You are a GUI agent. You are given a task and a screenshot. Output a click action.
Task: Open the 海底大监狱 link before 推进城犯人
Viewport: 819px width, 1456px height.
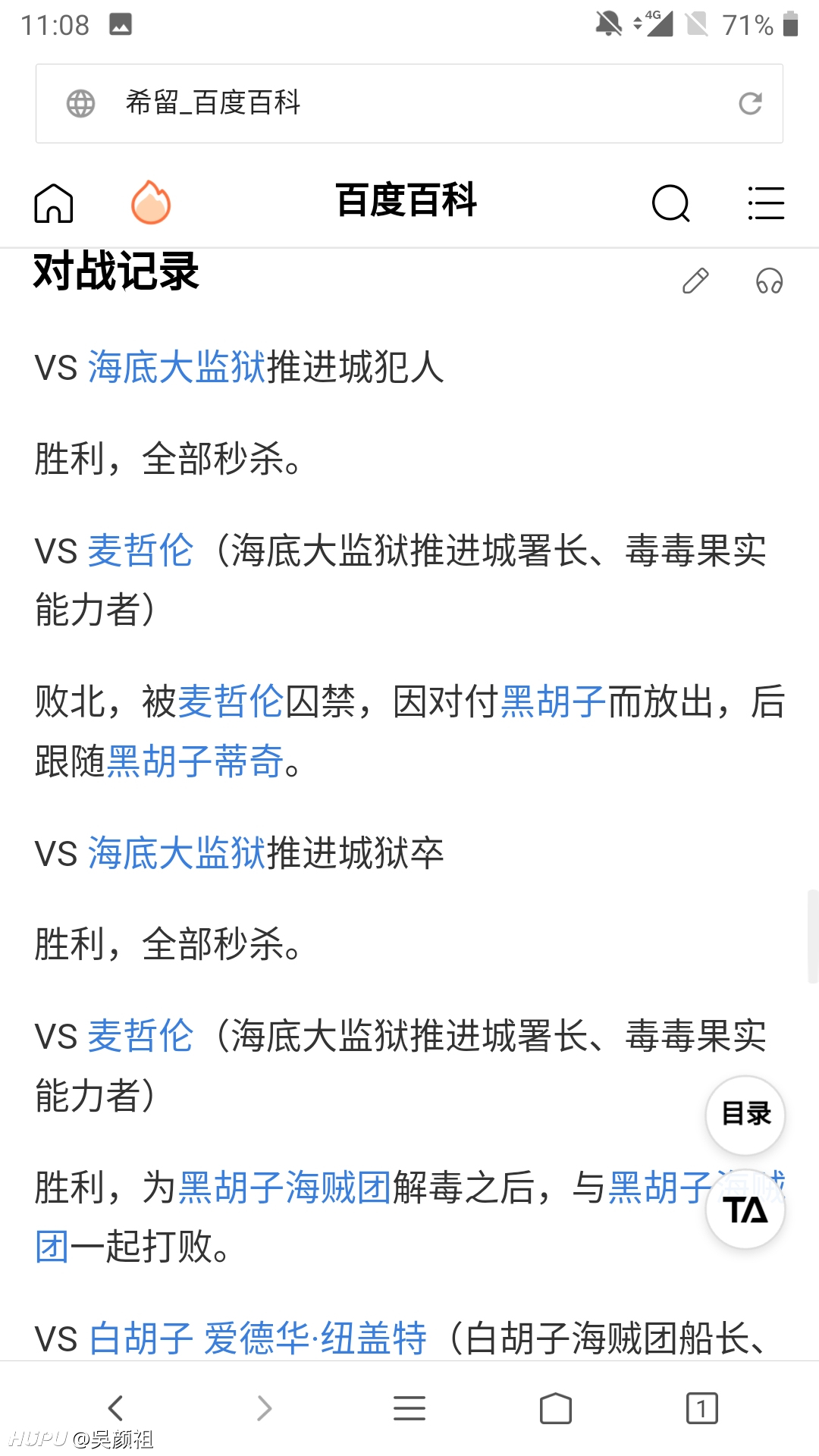click(x=177, y=368)
